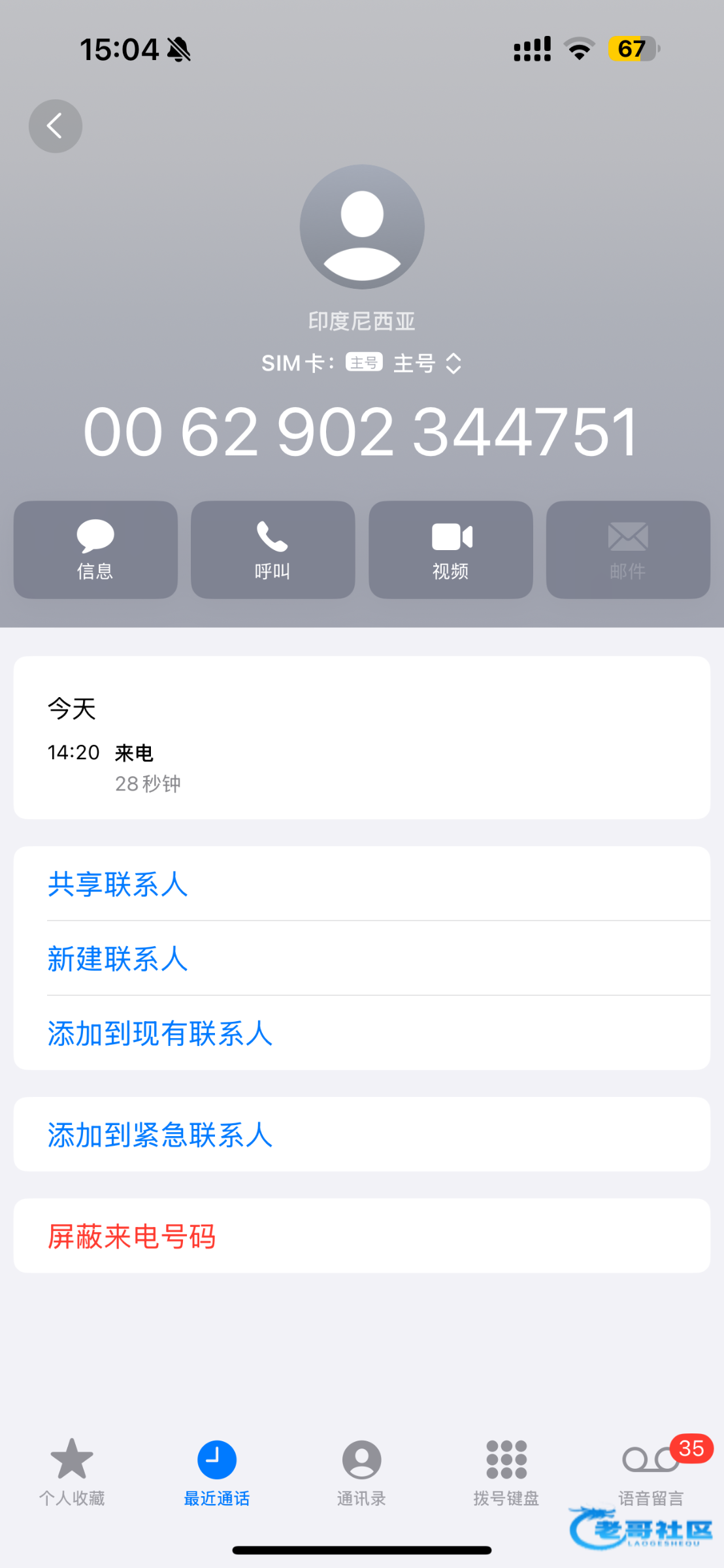Screen dimensions: 724x1568
Task: Go back using the top-left arrow
Action: (x=56, y=126)
